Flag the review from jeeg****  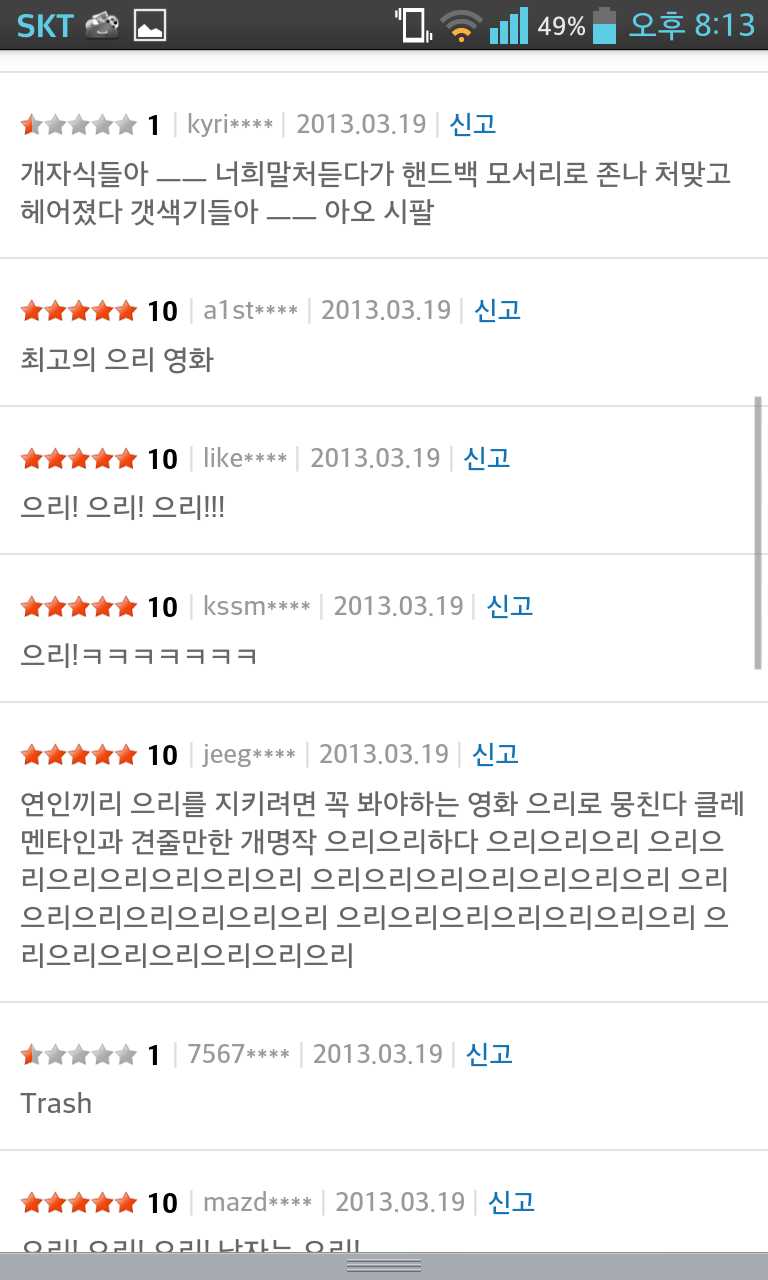495,754
